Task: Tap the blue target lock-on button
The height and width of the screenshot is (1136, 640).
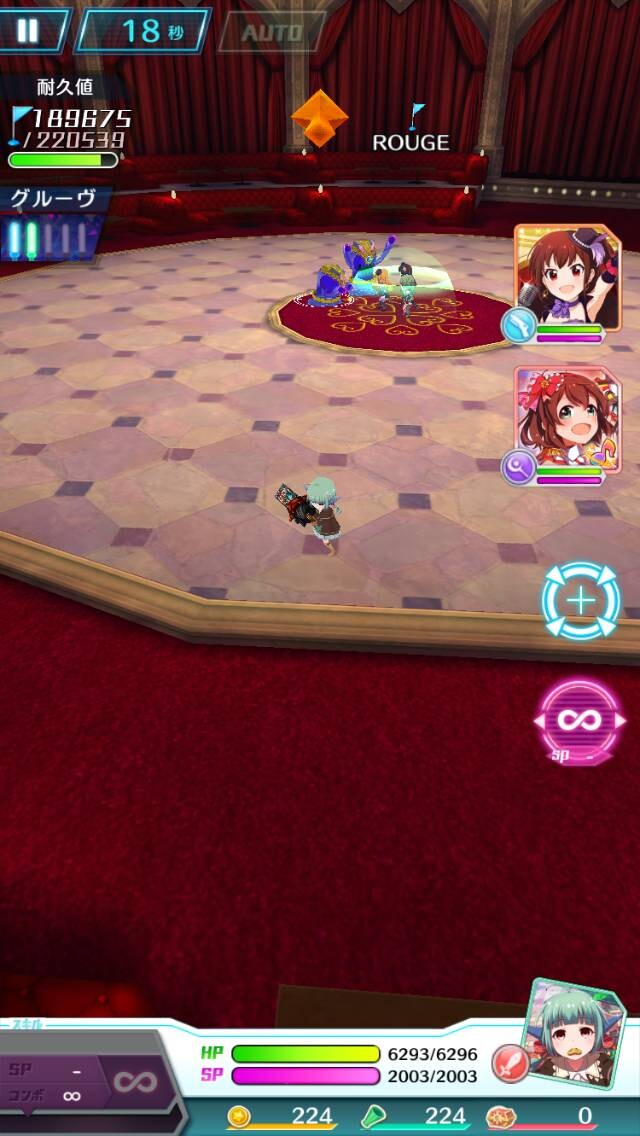Action: 581,601
